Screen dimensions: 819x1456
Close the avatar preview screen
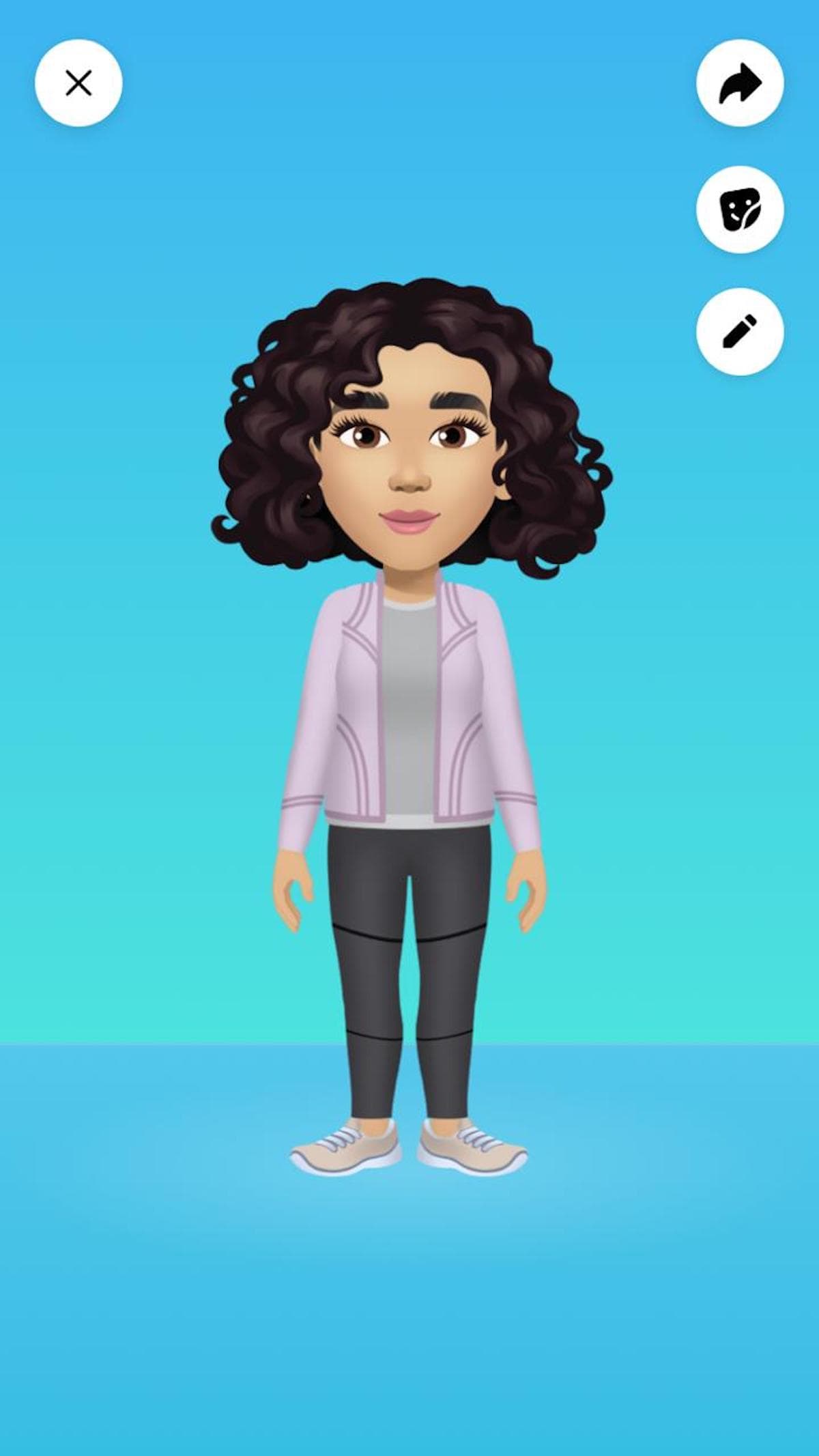pyautogui.click(x=78, y=83)
